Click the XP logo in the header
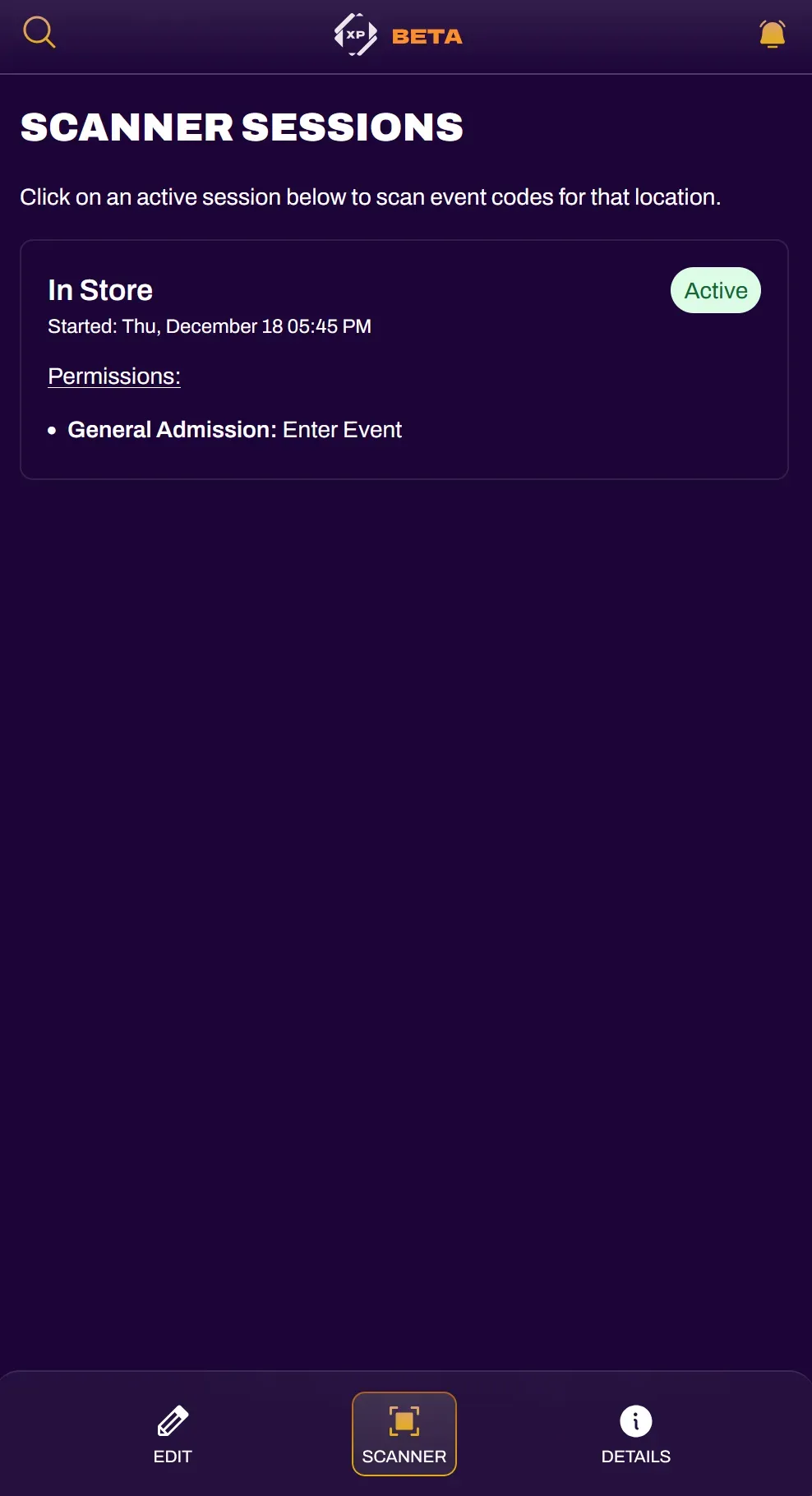This screenshot has width=812, height=1496. (x=353, y=35)
